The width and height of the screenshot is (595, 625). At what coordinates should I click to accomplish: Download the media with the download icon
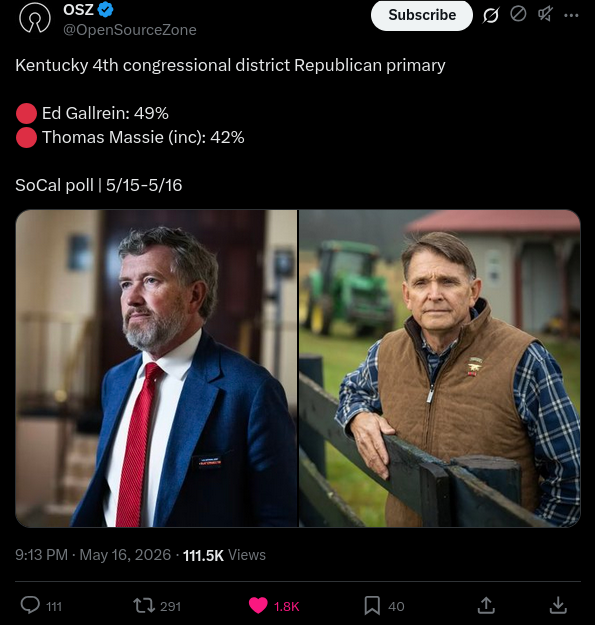[558, 605]
